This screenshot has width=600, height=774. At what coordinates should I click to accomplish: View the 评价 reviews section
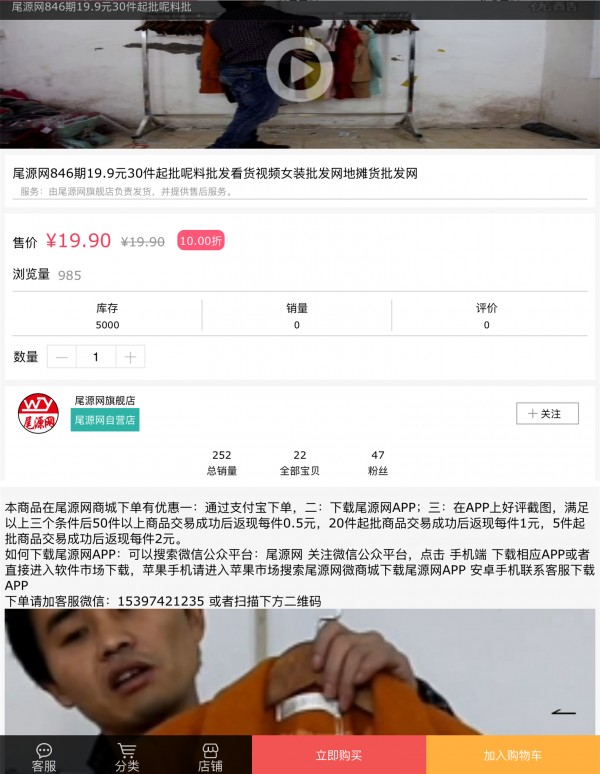click(x=486, y=315)
